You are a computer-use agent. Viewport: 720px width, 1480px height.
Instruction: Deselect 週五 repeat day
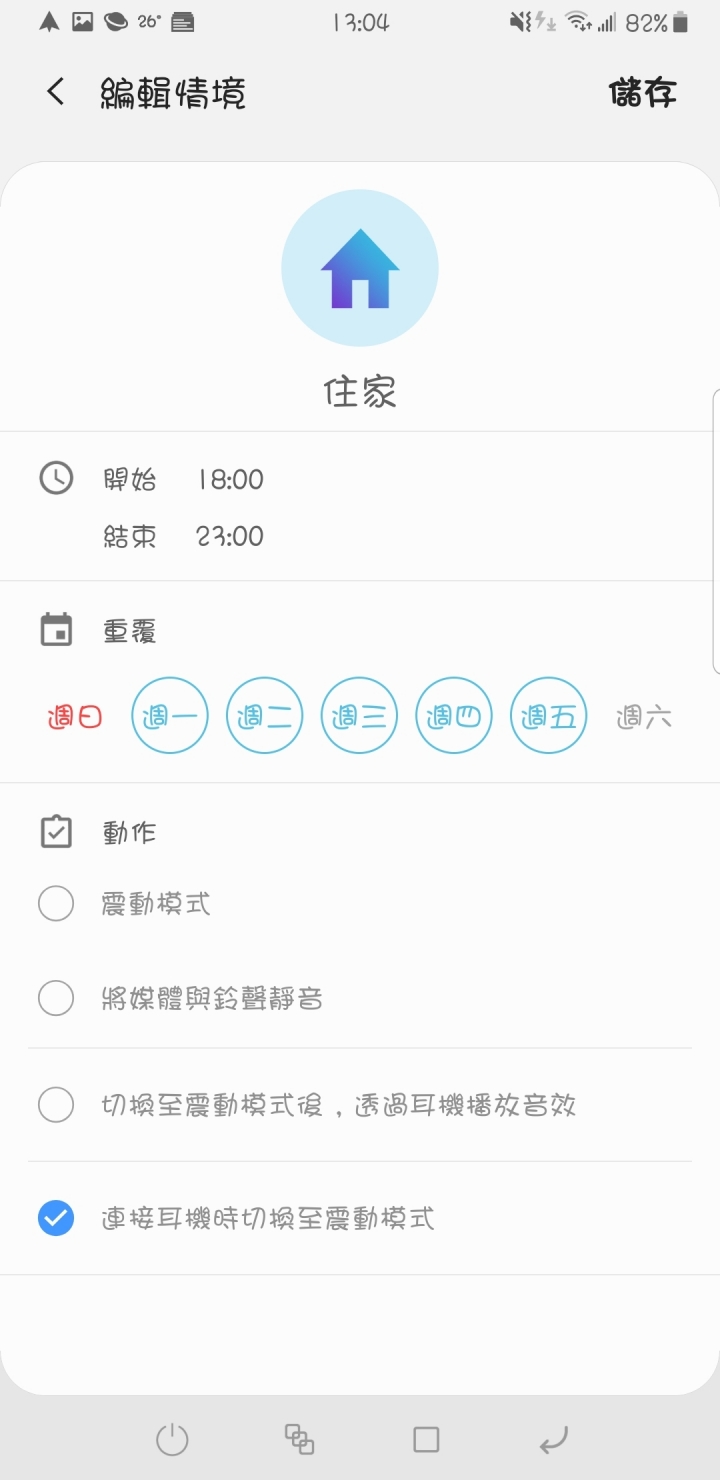click(548, 716)
